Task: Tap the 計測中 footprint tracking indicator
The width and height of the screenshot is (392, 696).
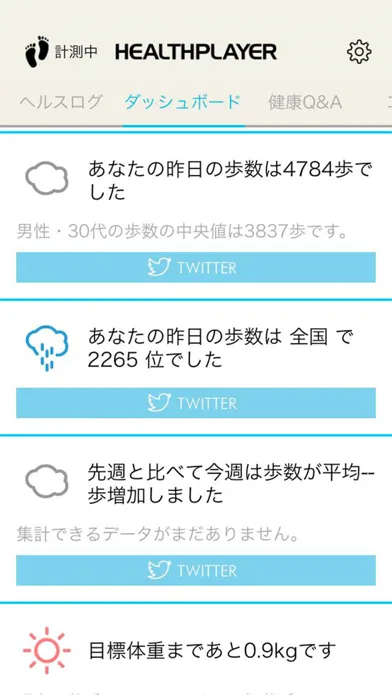Action: pyautogui.click(x=61, y=52)
